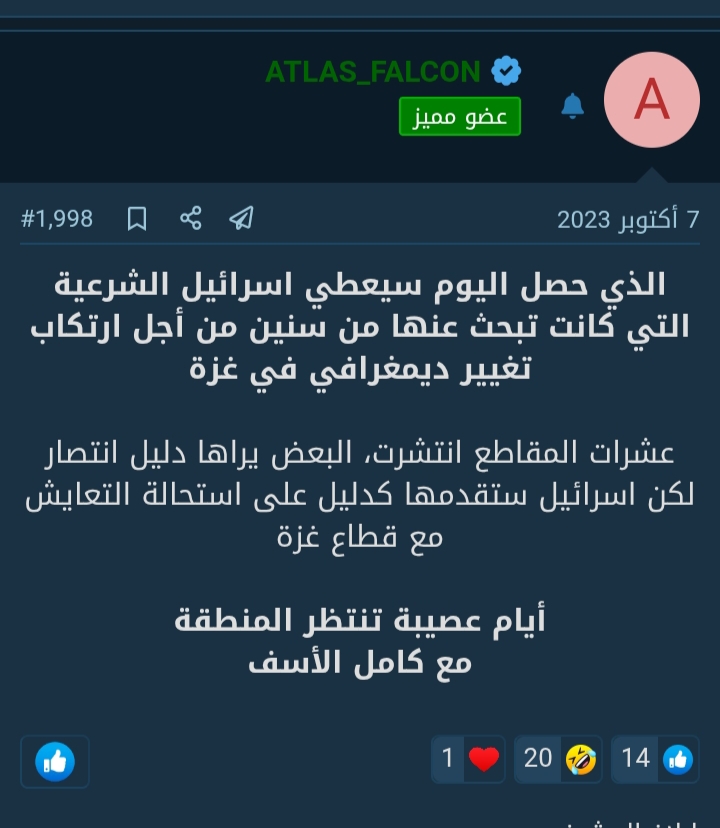Open the post number #1,998 link
The height and width of the screenshot is (828, 720).
tap(57, 219)
